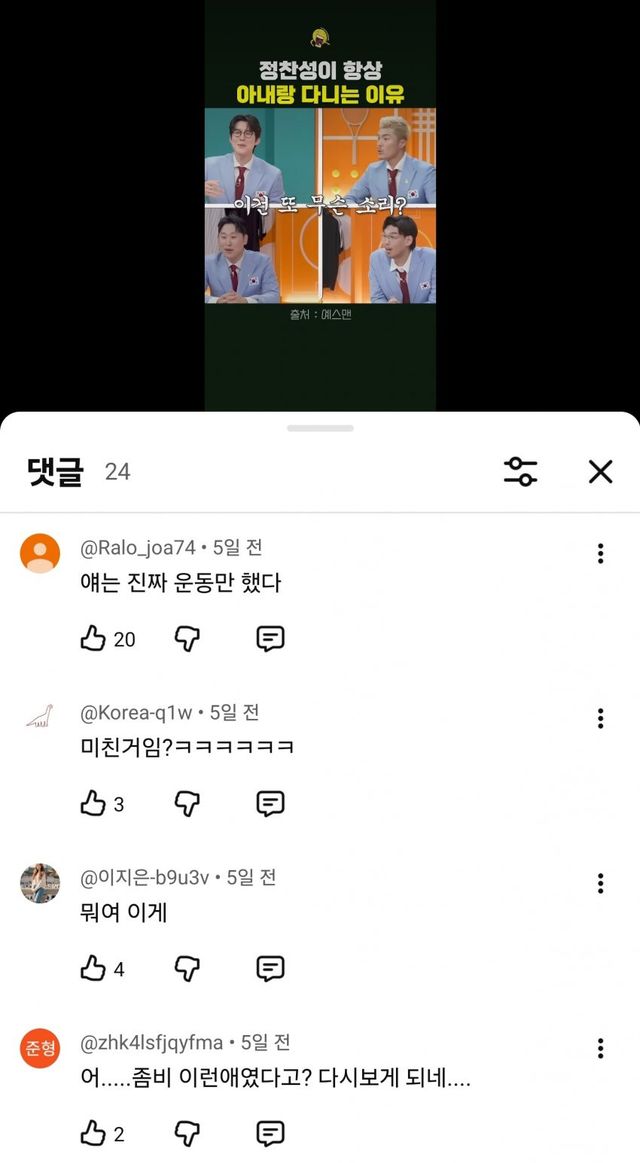Open more options for @이지은-b9u3v's comment
Screen dimensions: 640x1163
click(600, 883)
